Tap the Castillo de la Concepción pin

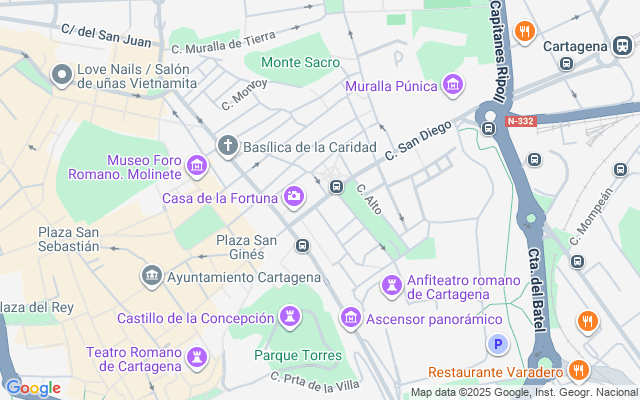pos(290,317)
